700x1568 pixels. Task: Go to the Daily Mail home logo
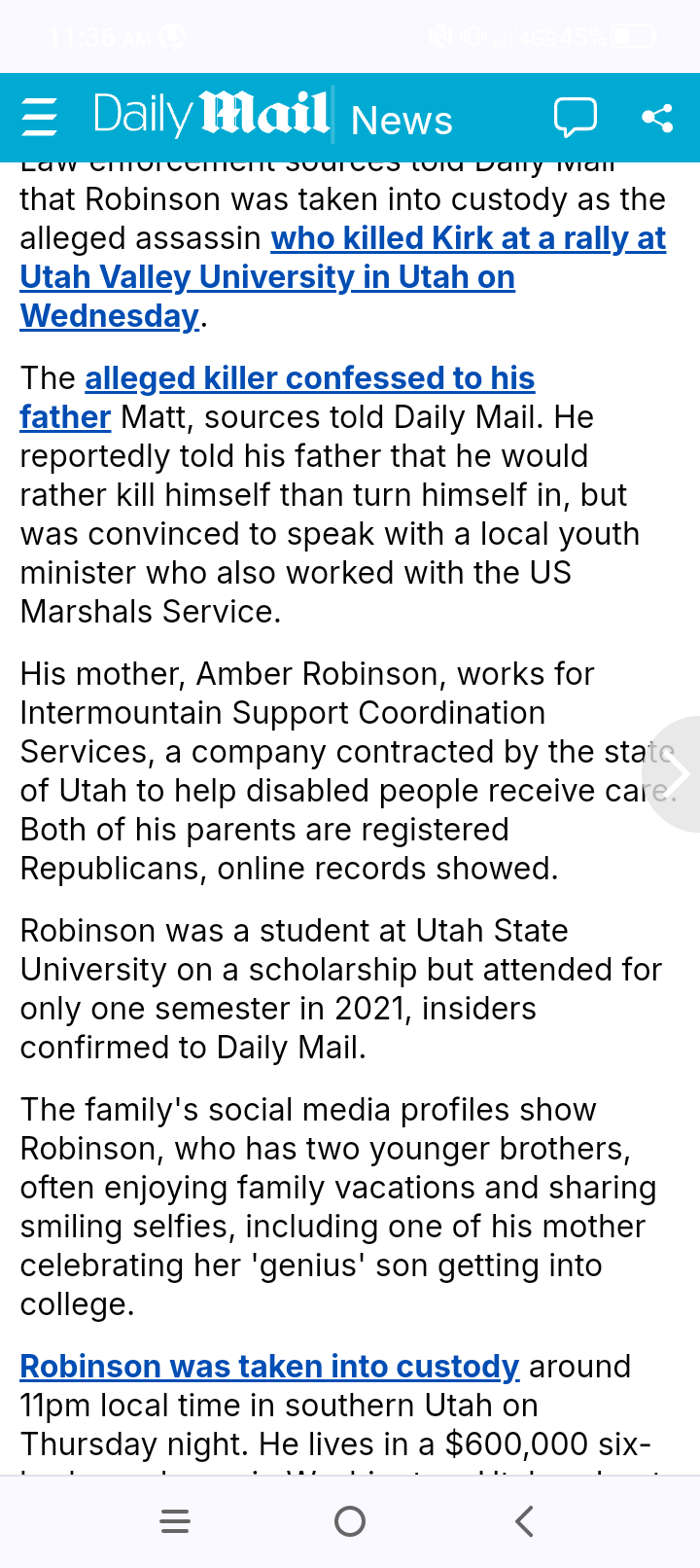(x=211, y=116)
